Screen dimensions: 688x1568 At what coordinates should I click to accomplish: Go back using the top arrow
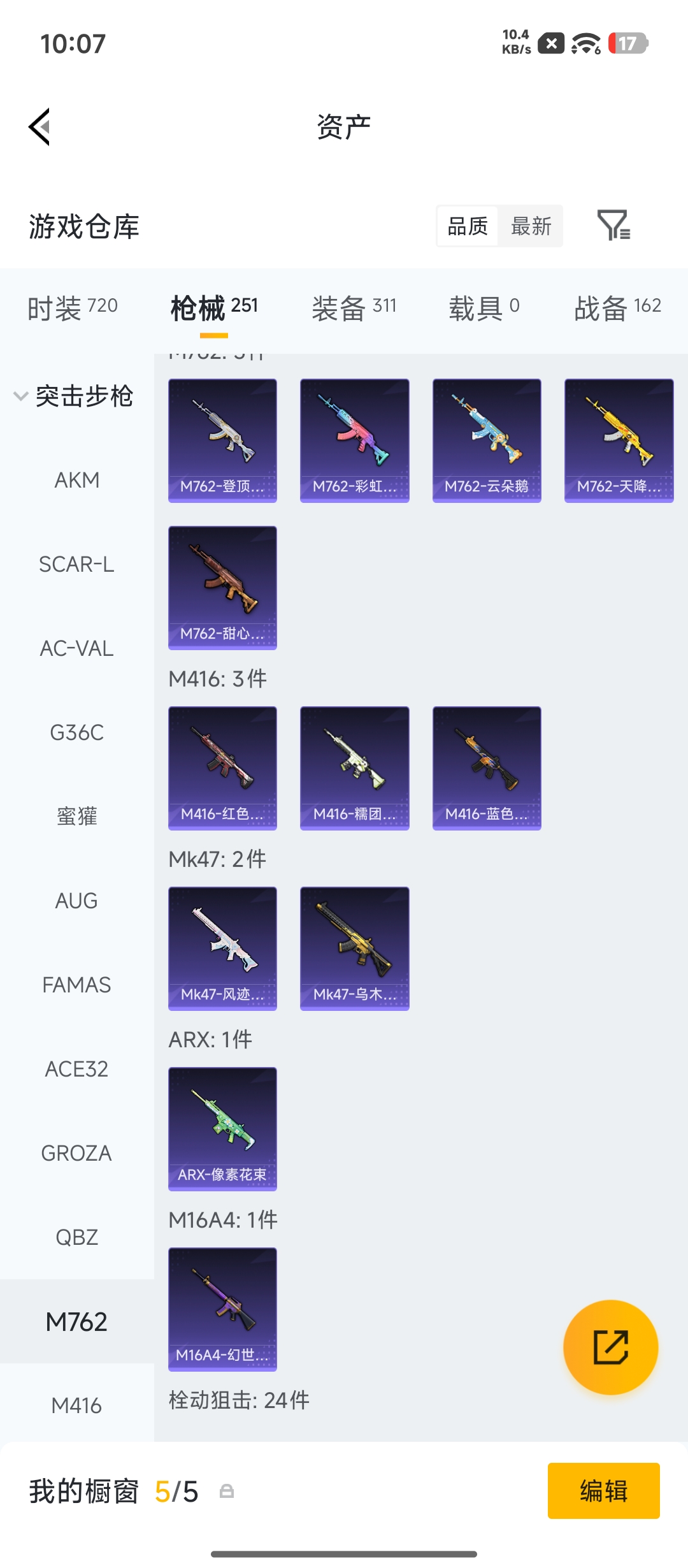pyautogui.click(x=39, y=127)
